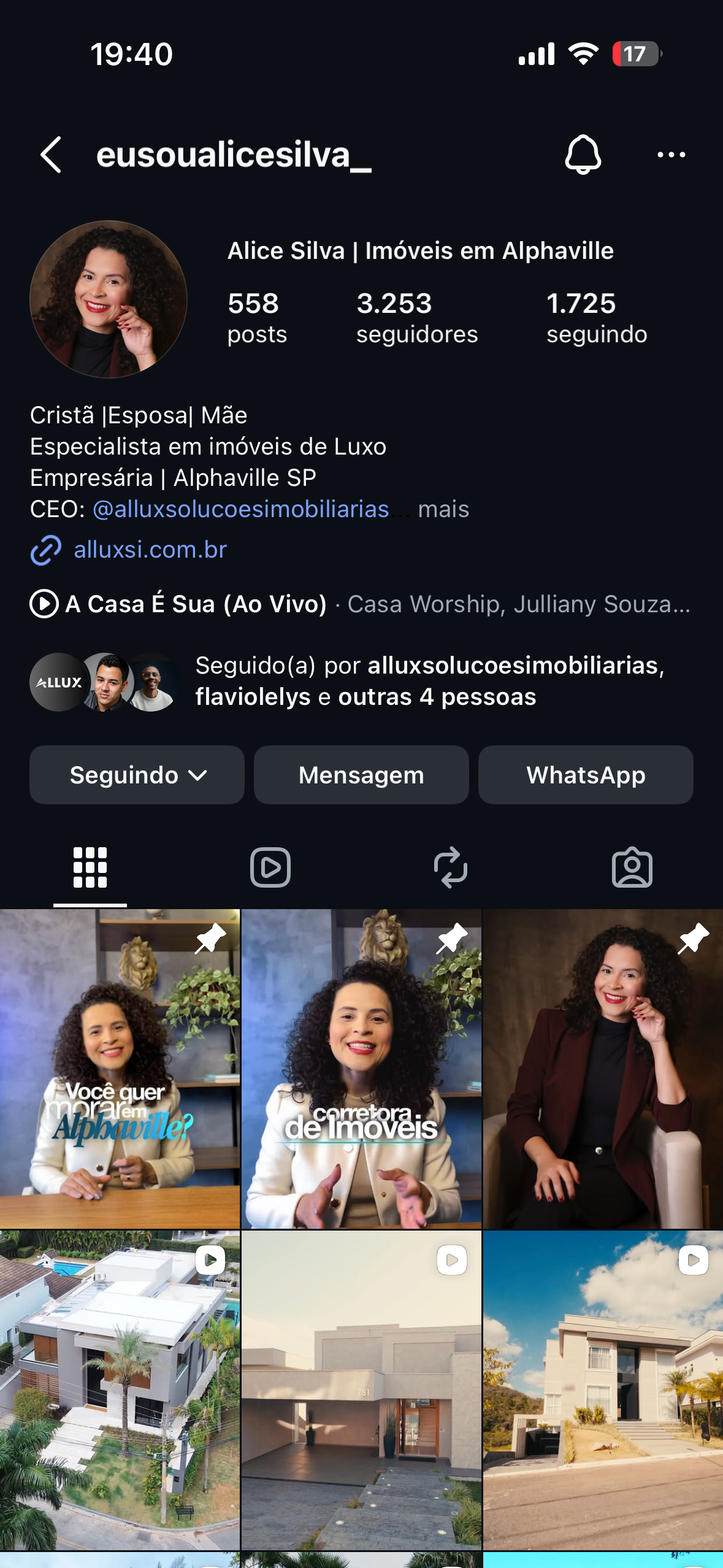Viewport: 723px width, 1568px height.
Task: Switch to the tagged photos tab
Action: click(632, 867)
